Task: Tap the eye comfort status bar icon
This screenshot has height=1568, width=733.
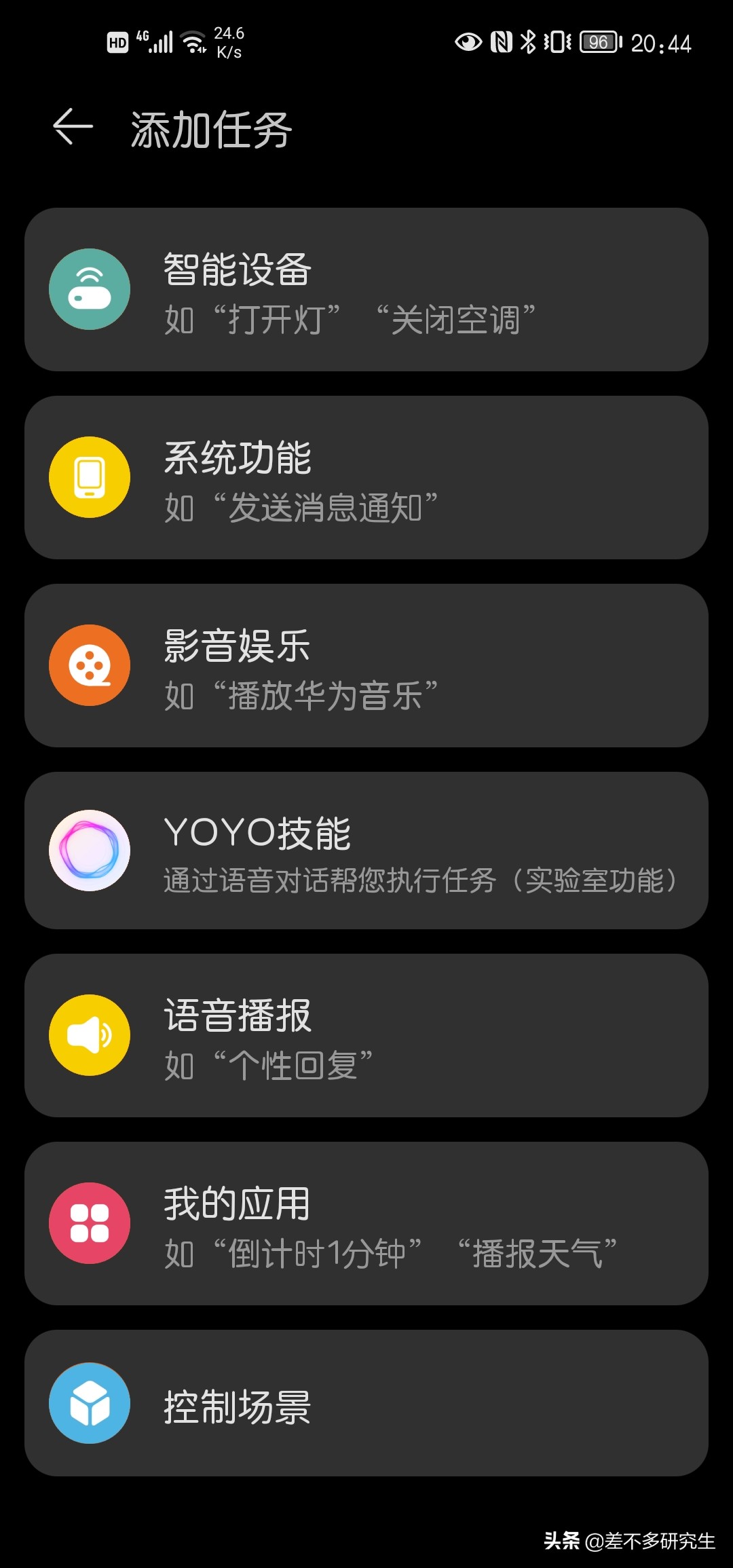Action: (468, 43)
